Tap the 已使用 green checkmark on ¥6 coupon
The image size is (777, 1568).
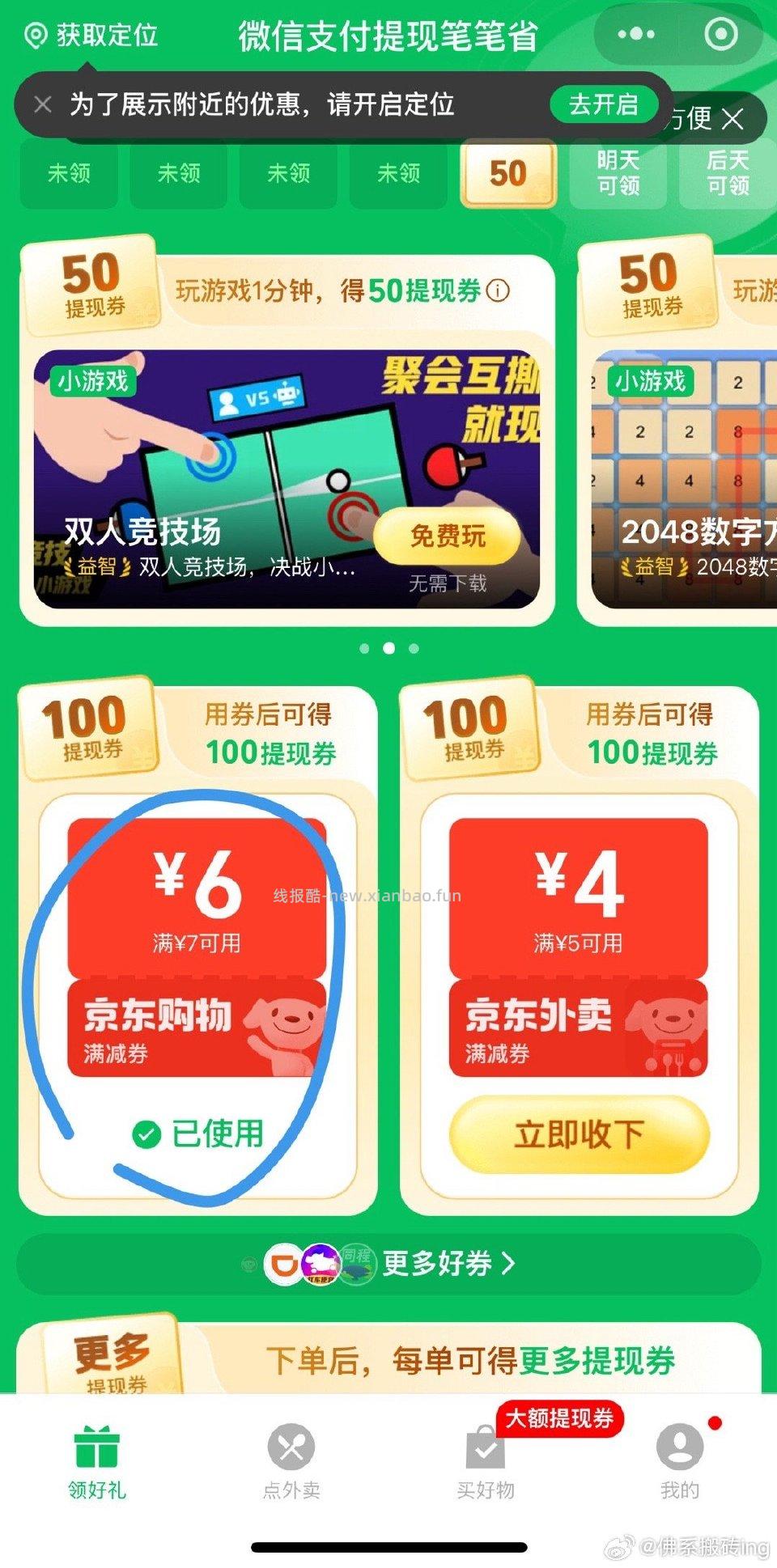(146, 1134)
